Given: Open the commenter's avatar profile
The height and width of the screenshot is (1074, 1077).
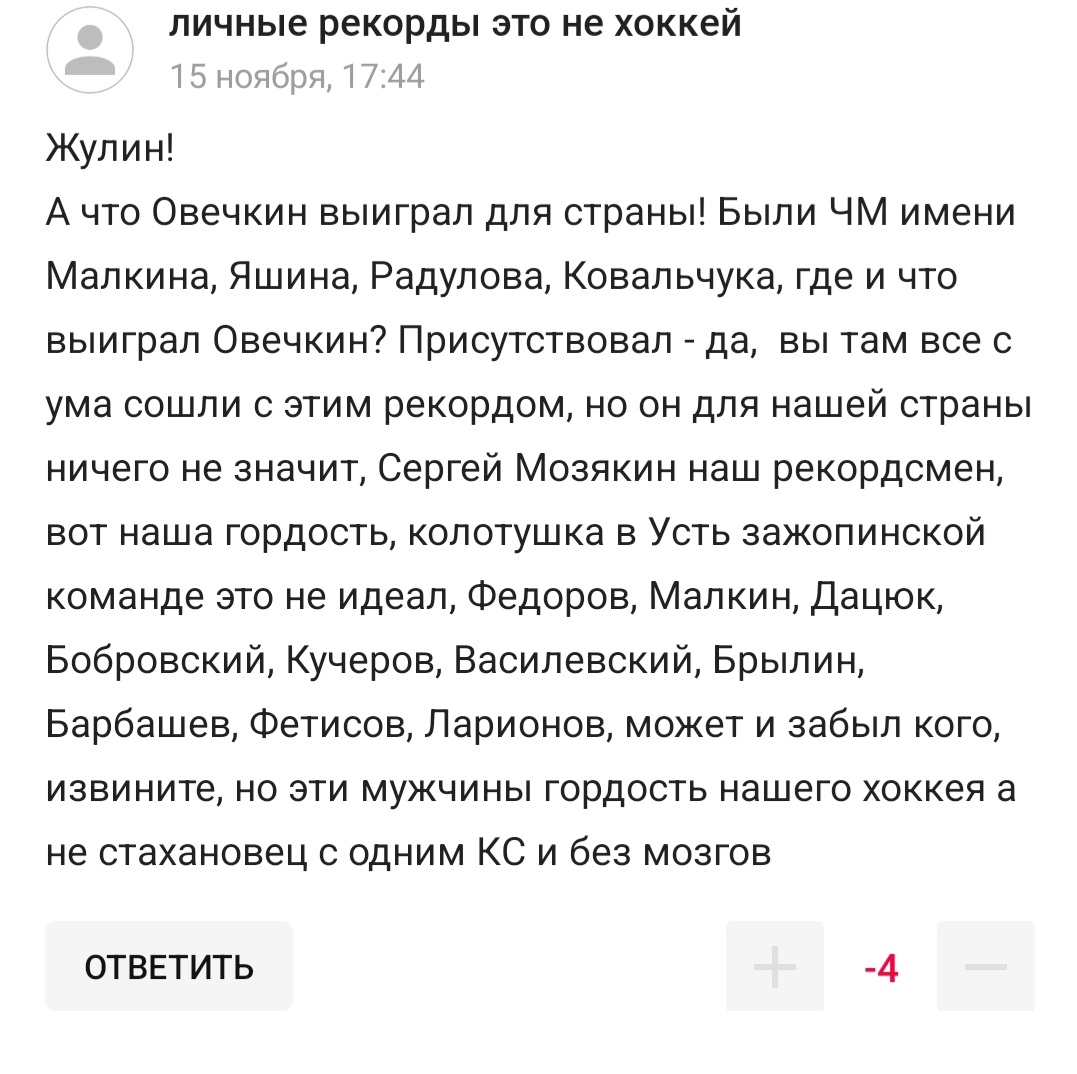Looking at the screenshot, I should (x=91, y=51).
